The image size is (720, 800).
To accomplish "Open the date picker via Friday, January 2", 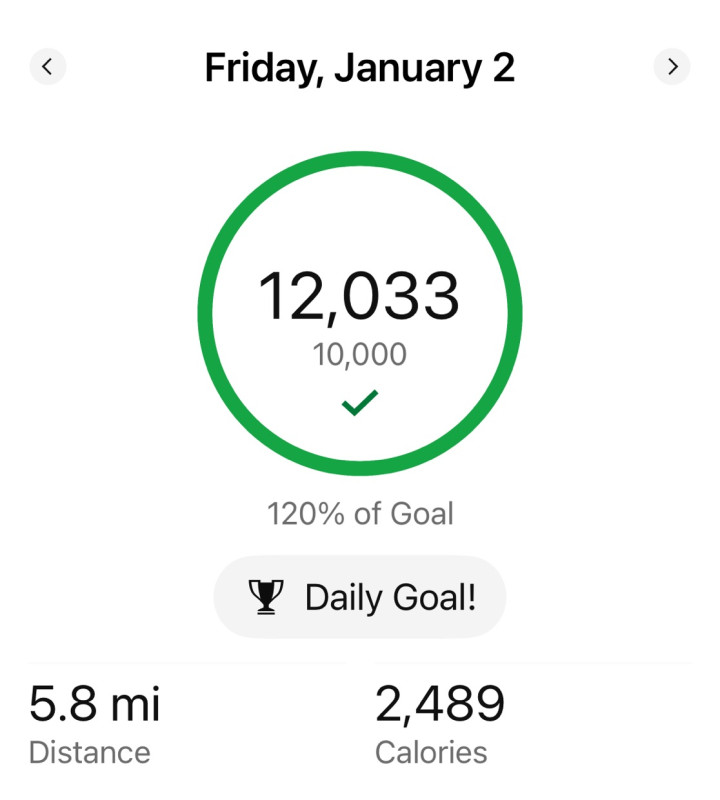I will point(360,66).
